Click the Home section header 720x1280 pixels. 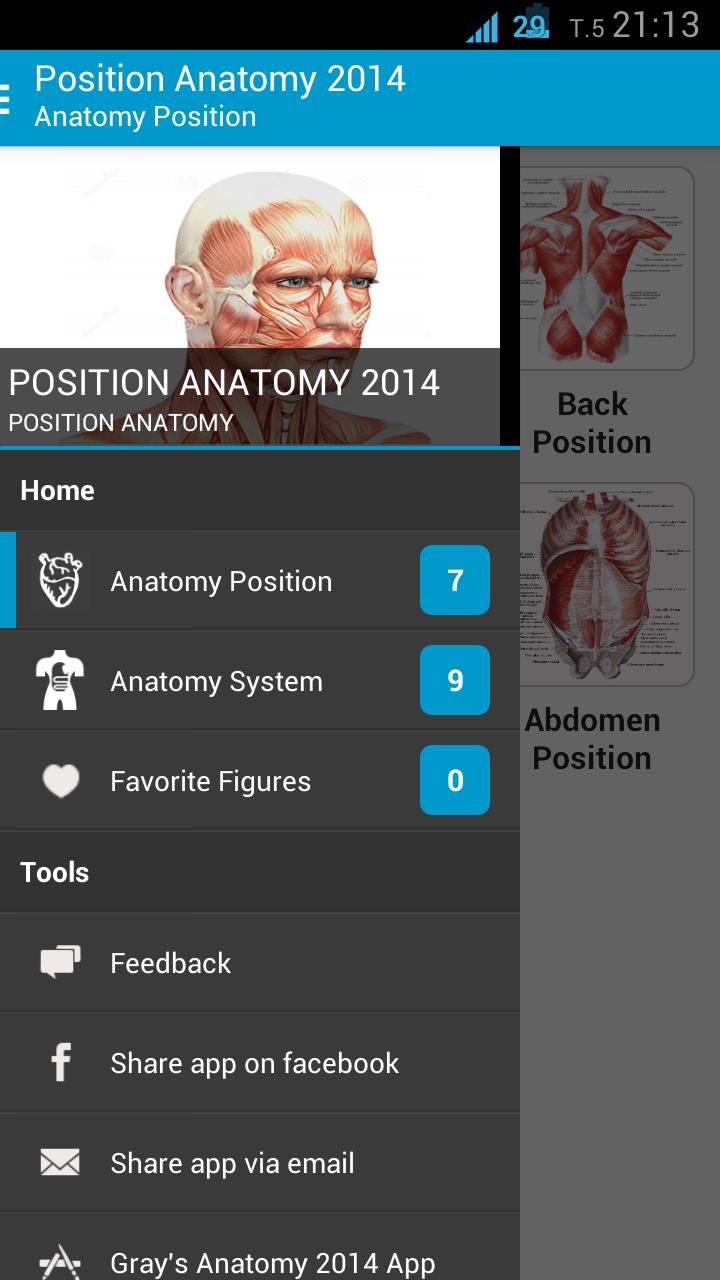(57, 490)
